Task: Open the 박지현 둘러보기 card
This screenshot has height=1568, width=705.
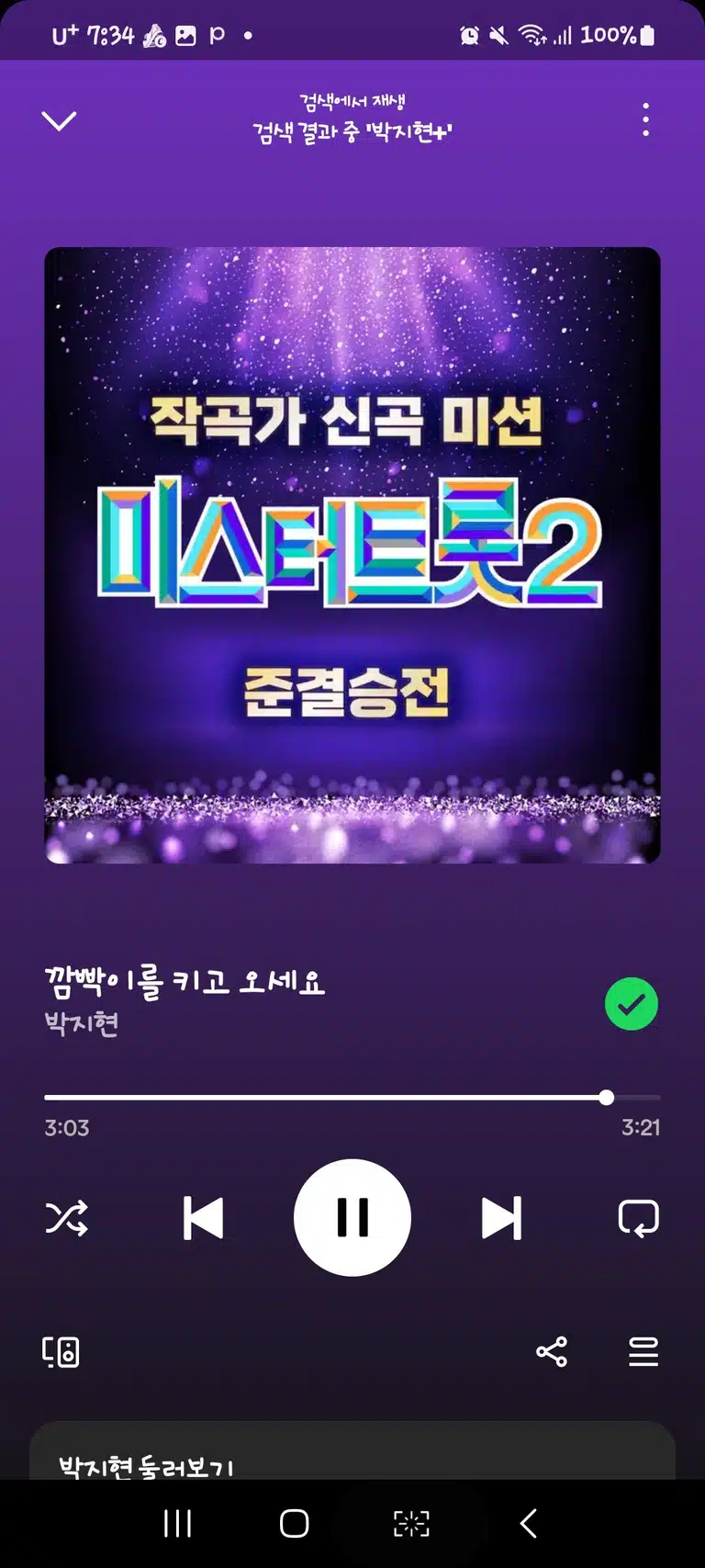Action: 352,1451
